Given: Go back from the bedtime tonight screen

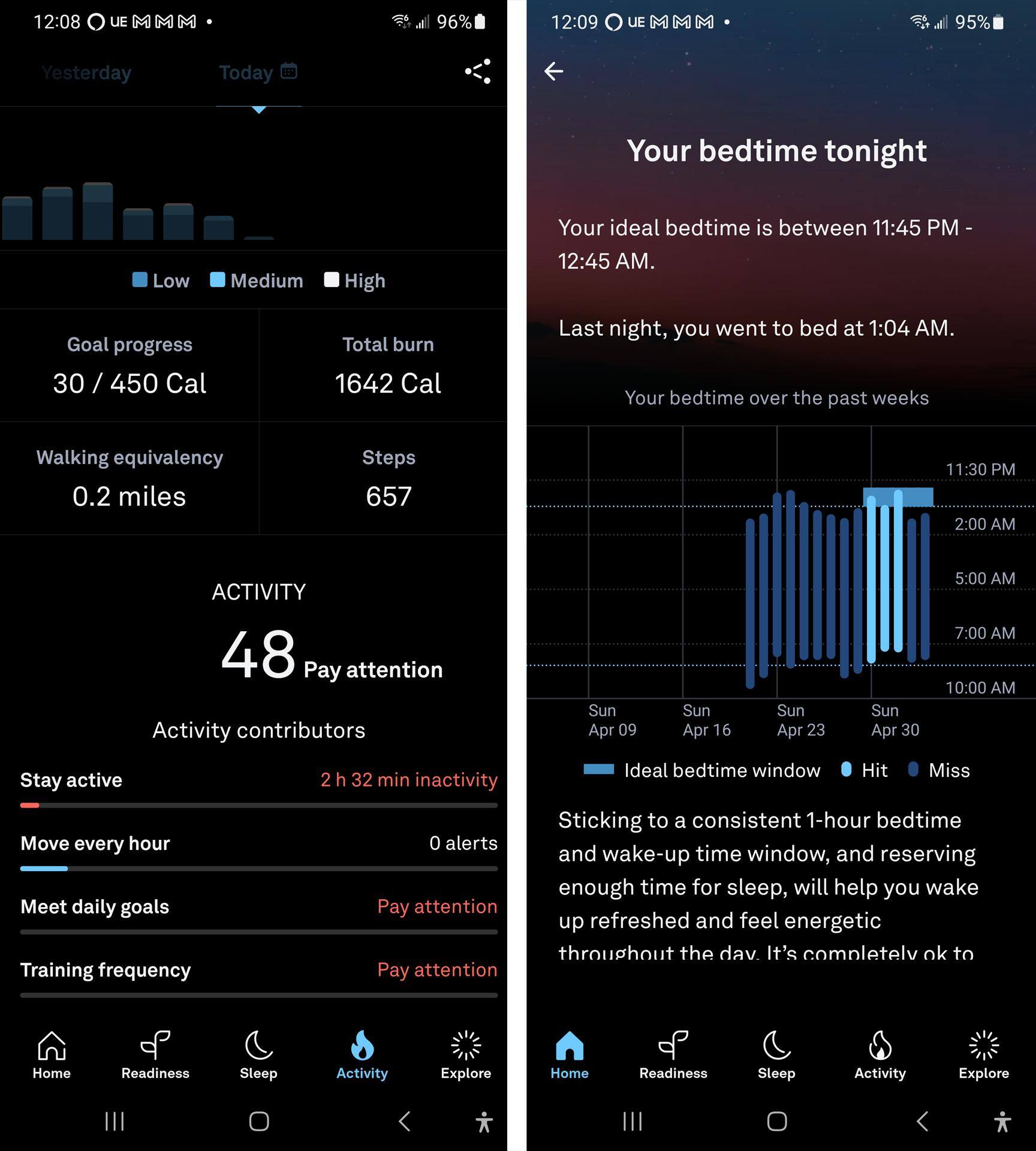Looking at the screenshot, I should coord(553,71).
